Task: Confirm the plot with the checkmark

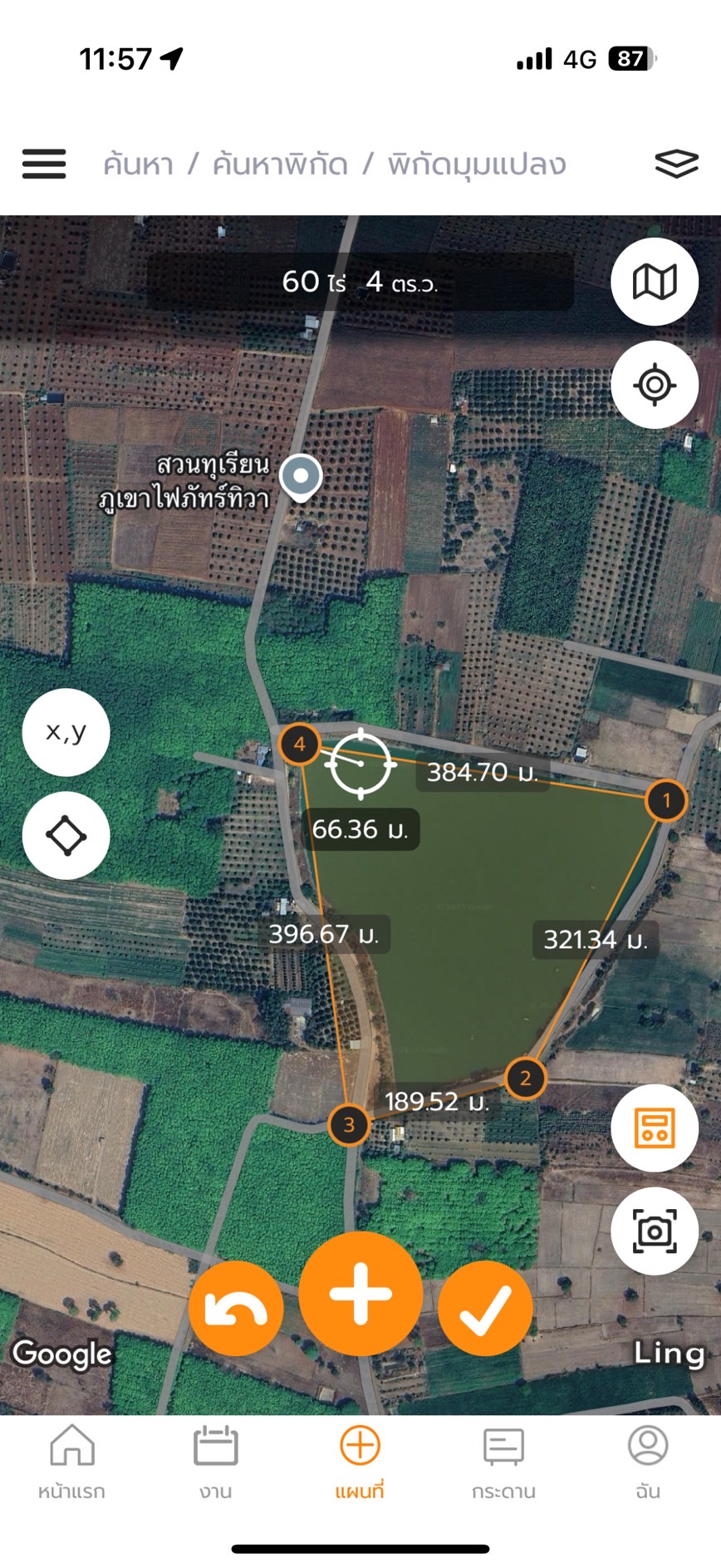Action: point(485,1309)
